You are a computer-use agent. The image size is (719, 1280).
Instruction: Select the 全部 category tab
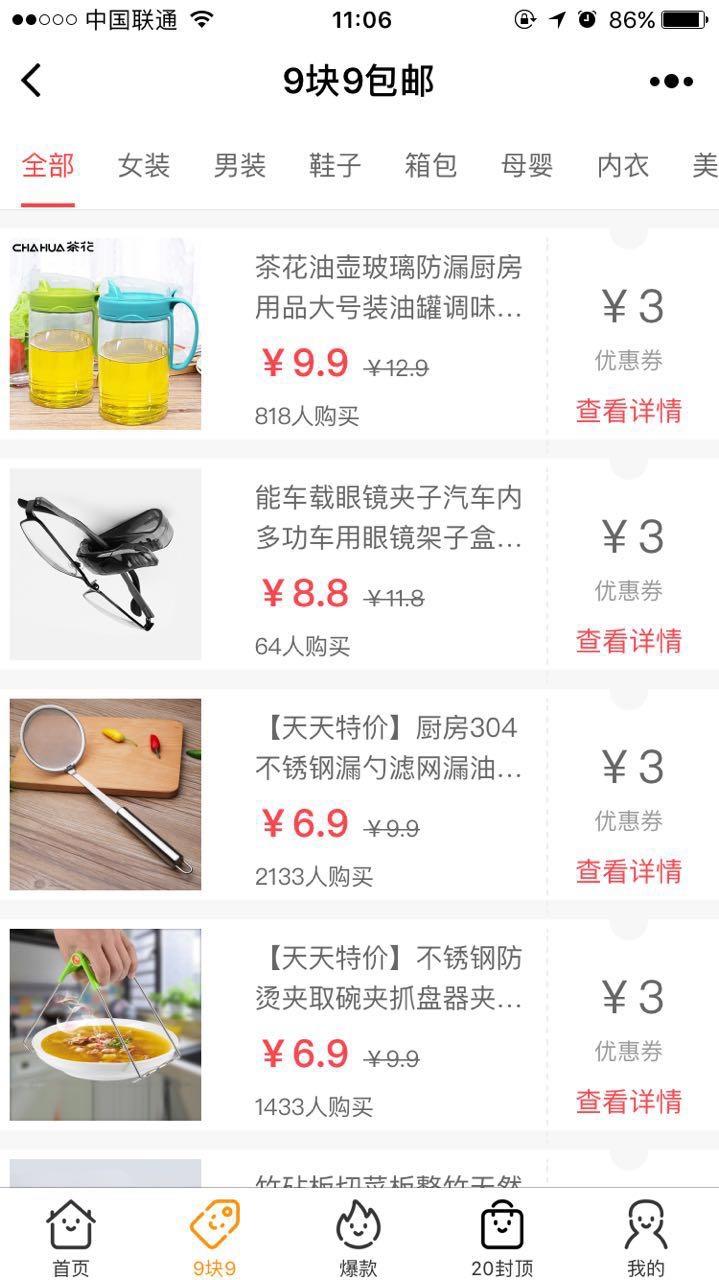coord(48,166)
